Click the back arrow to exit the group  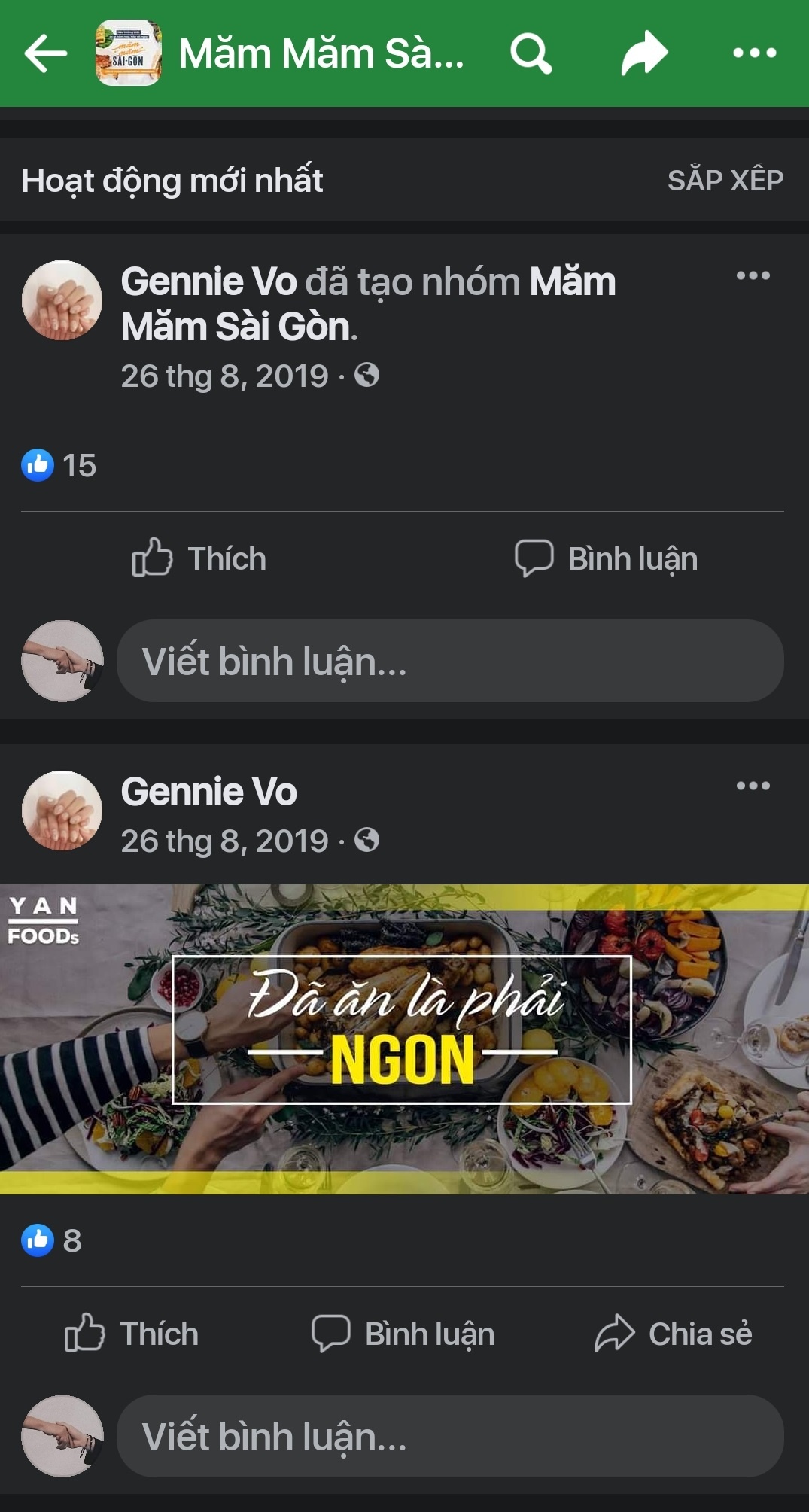(x=44, y=53)
